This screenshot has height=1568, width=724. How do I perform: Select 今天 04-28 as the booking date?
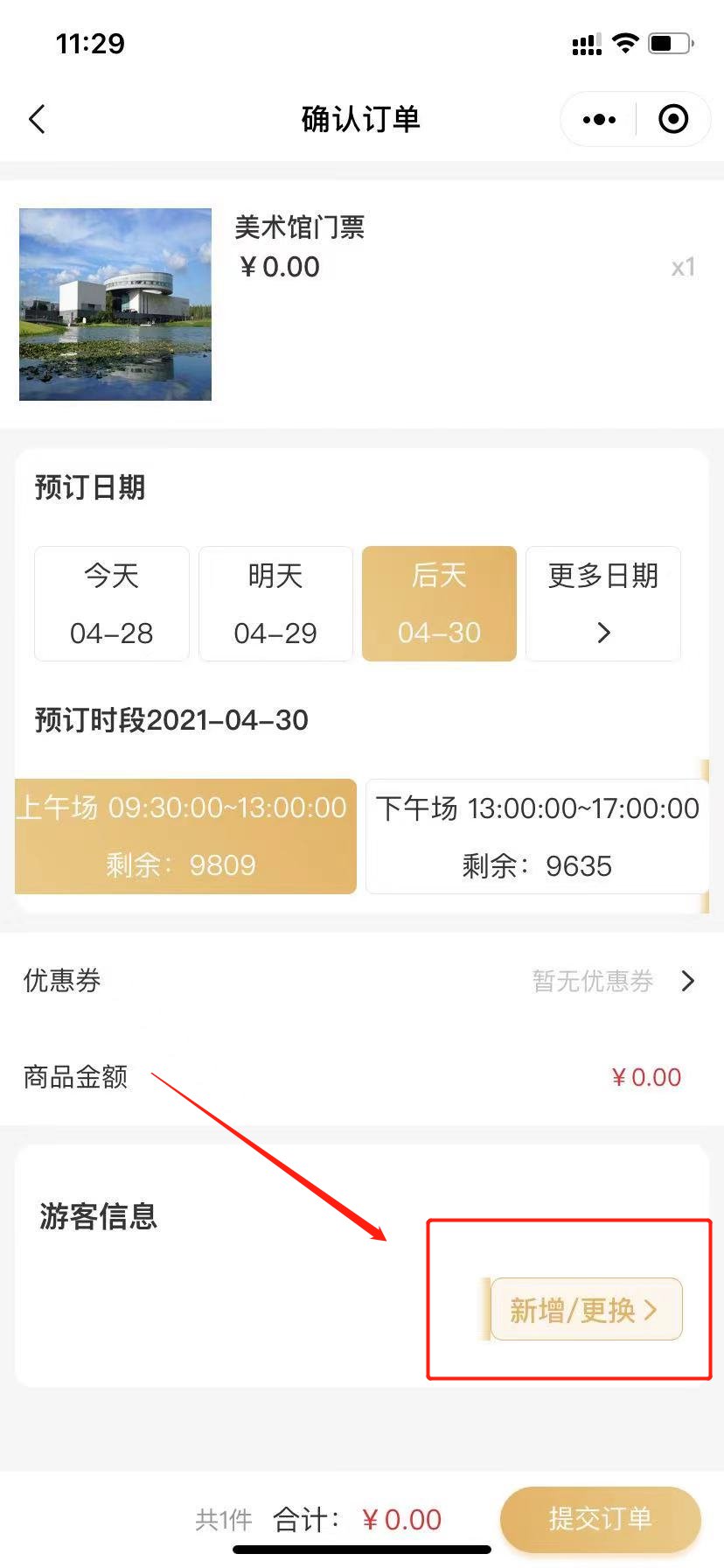pyautogui.click(x=112, y=604)
